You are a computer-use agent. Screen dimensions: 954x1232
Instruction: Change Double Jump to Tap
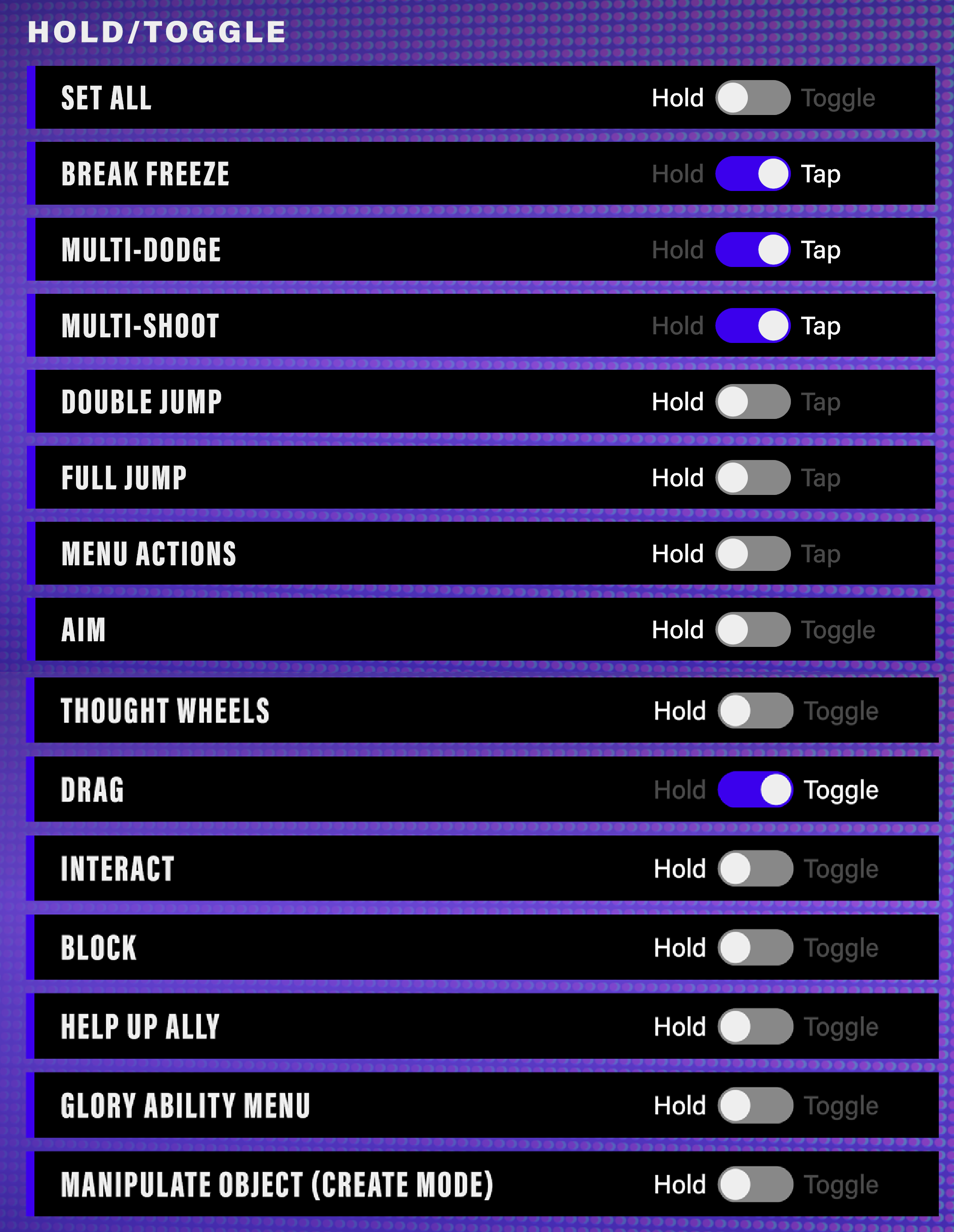[752, 402]
